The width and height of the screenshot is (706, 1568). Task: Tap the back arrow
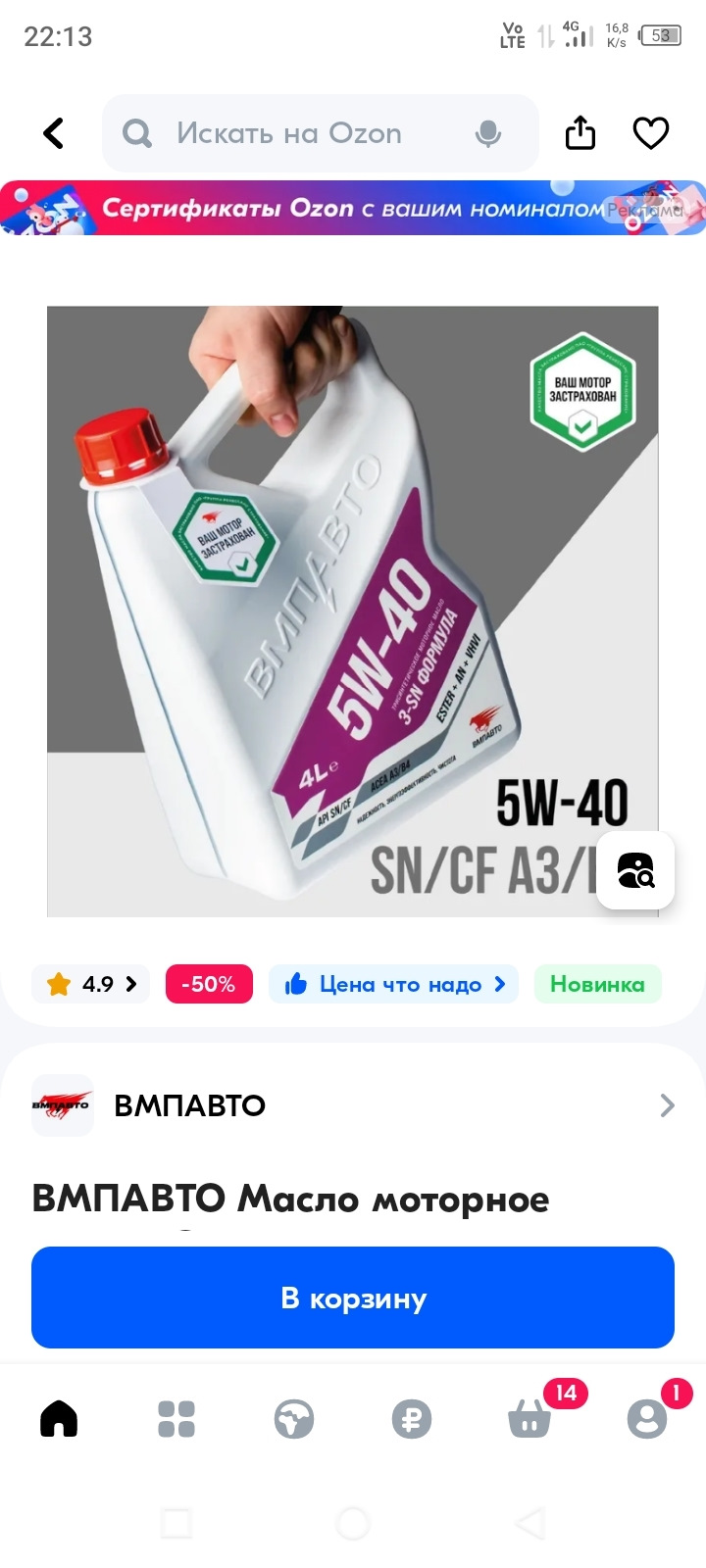53,133
